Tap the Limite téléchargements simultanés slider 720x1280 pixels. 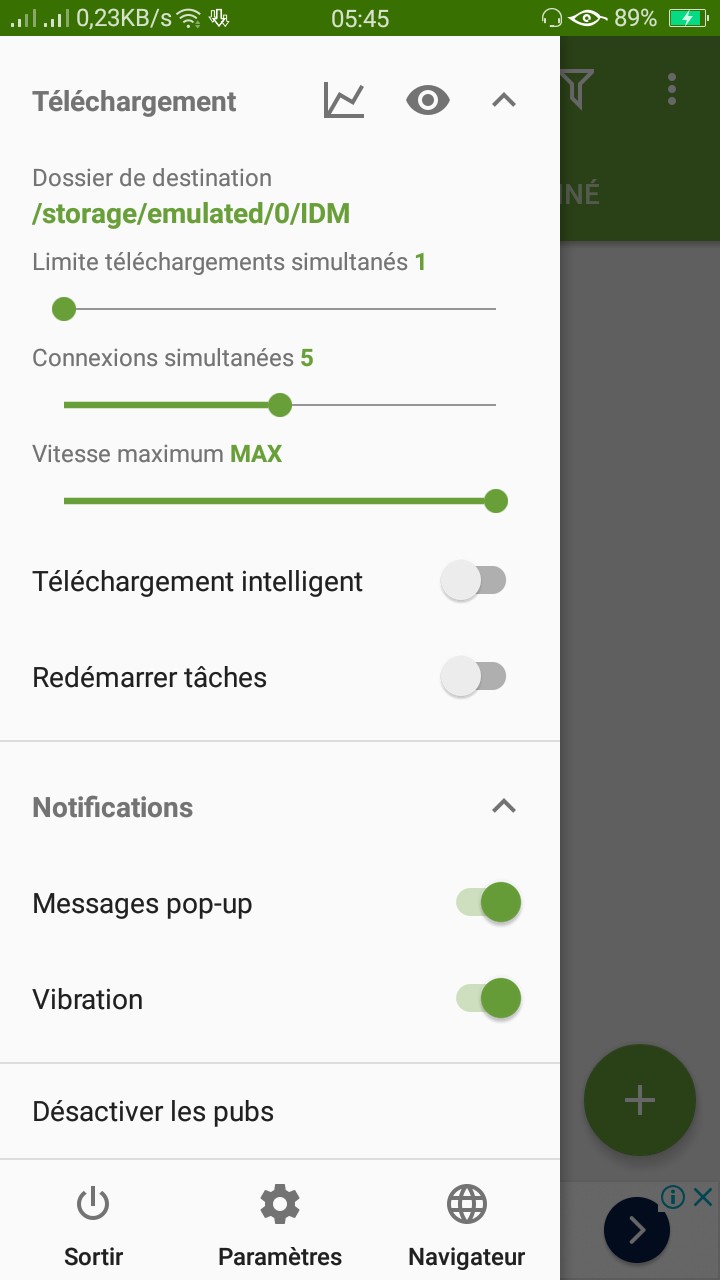click(280, 309)
